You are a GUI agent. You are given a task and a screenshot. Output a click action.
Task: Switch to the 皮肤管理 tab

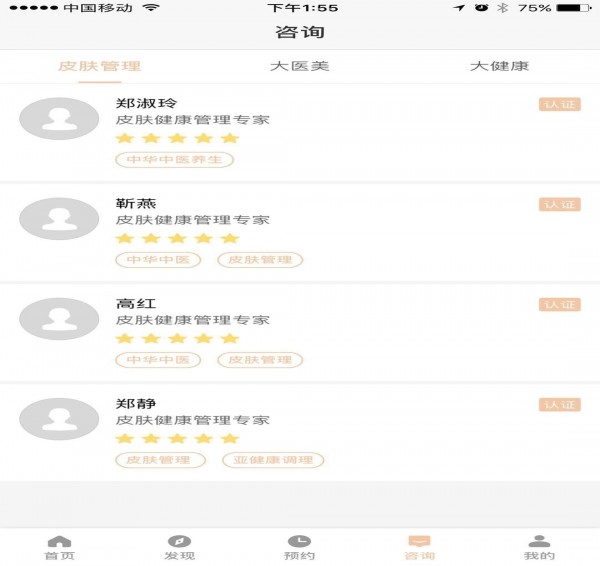(100, 66)
